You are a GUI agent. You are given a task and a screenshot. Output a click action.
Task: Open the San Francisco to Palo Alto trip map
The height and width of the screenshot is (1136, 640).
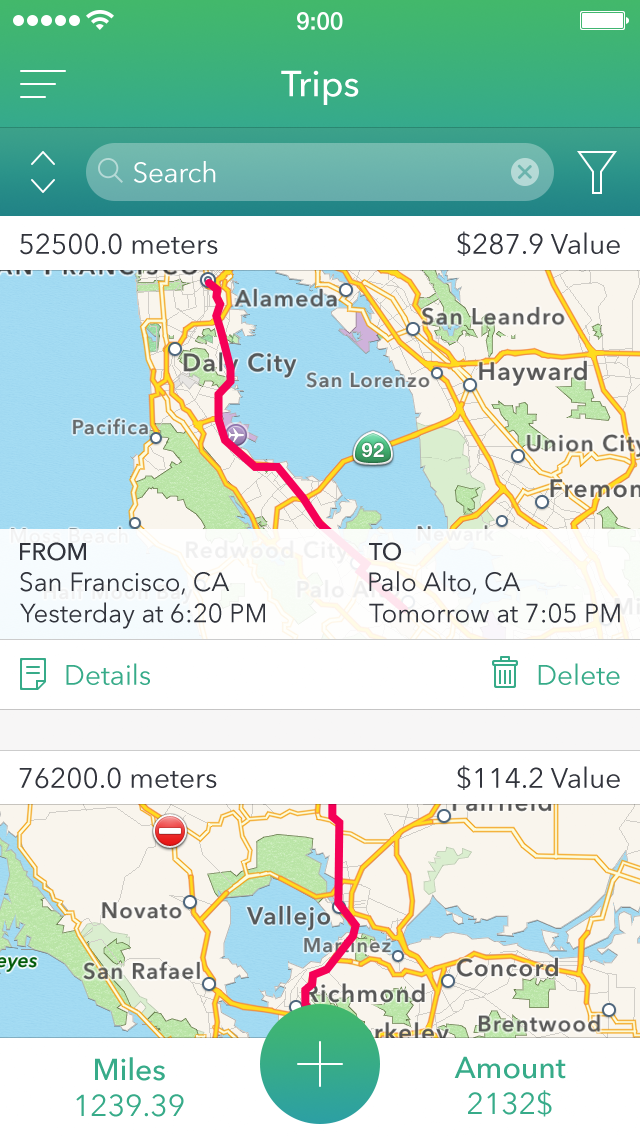pos(320,455)
